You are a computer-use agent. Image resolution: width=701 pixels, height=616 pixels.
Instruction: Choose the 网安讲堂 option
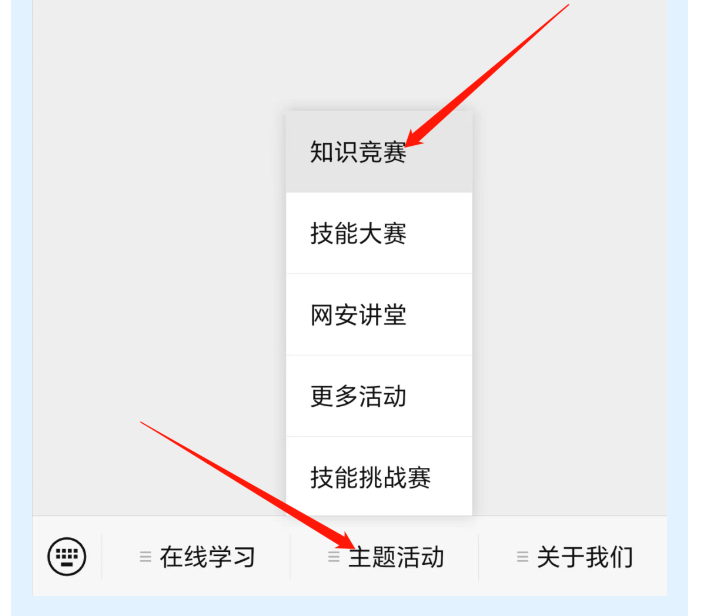pyautogui.click(x=378, y=315)
